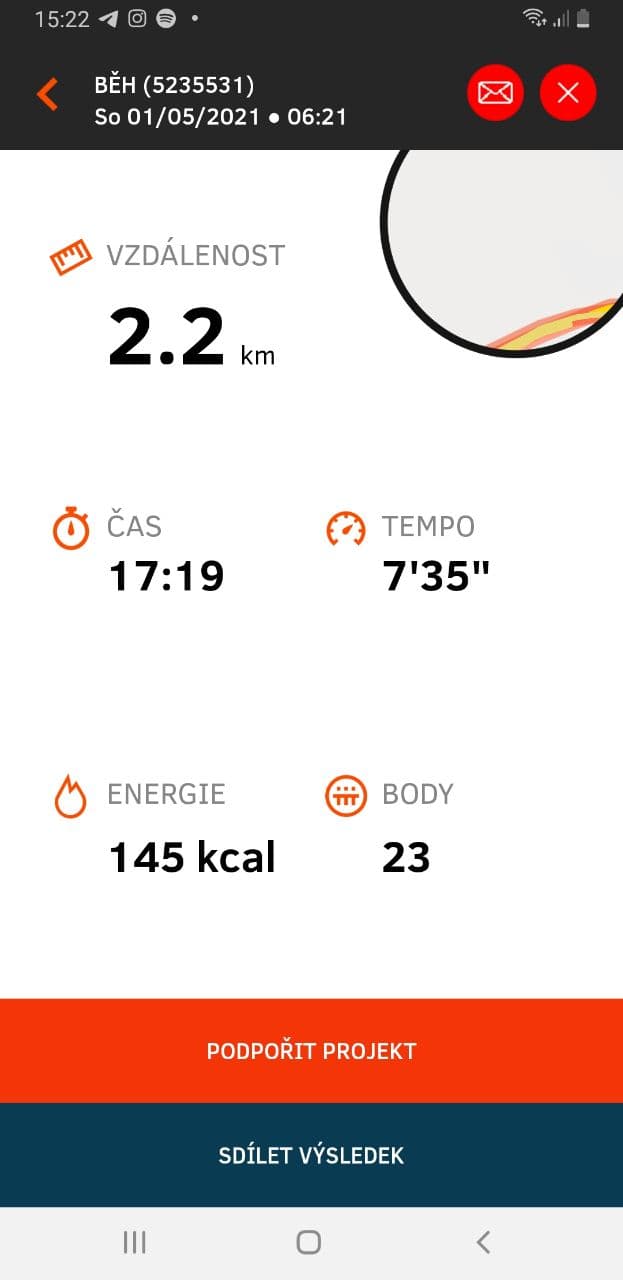The height and width of the screenshot is (1280, 623).
Task: Tap the red X delete icon
Action: tap(568, 93)
